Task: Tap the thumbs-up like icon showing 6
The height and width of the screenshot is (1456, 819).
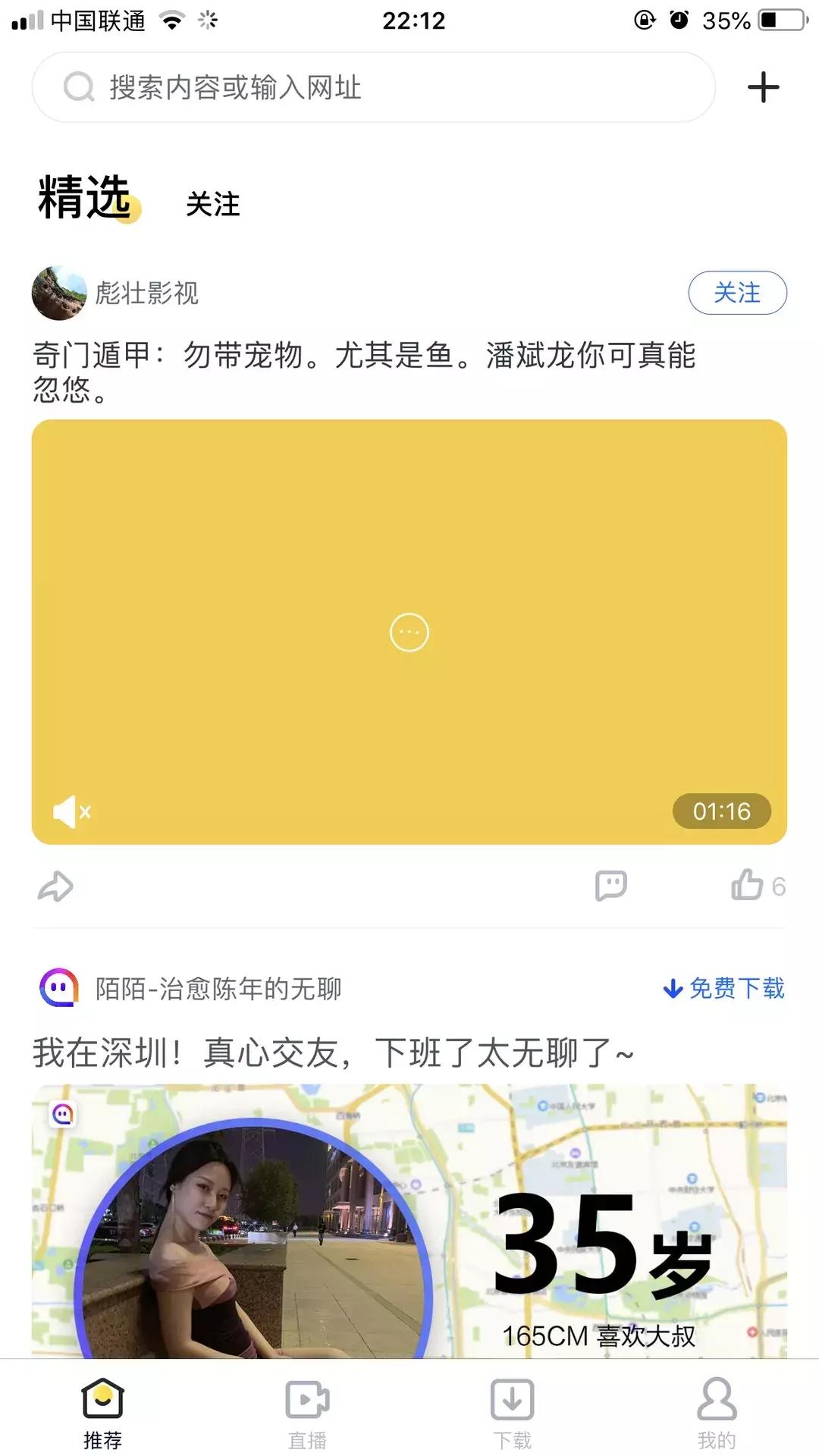Action: (749, 883)
